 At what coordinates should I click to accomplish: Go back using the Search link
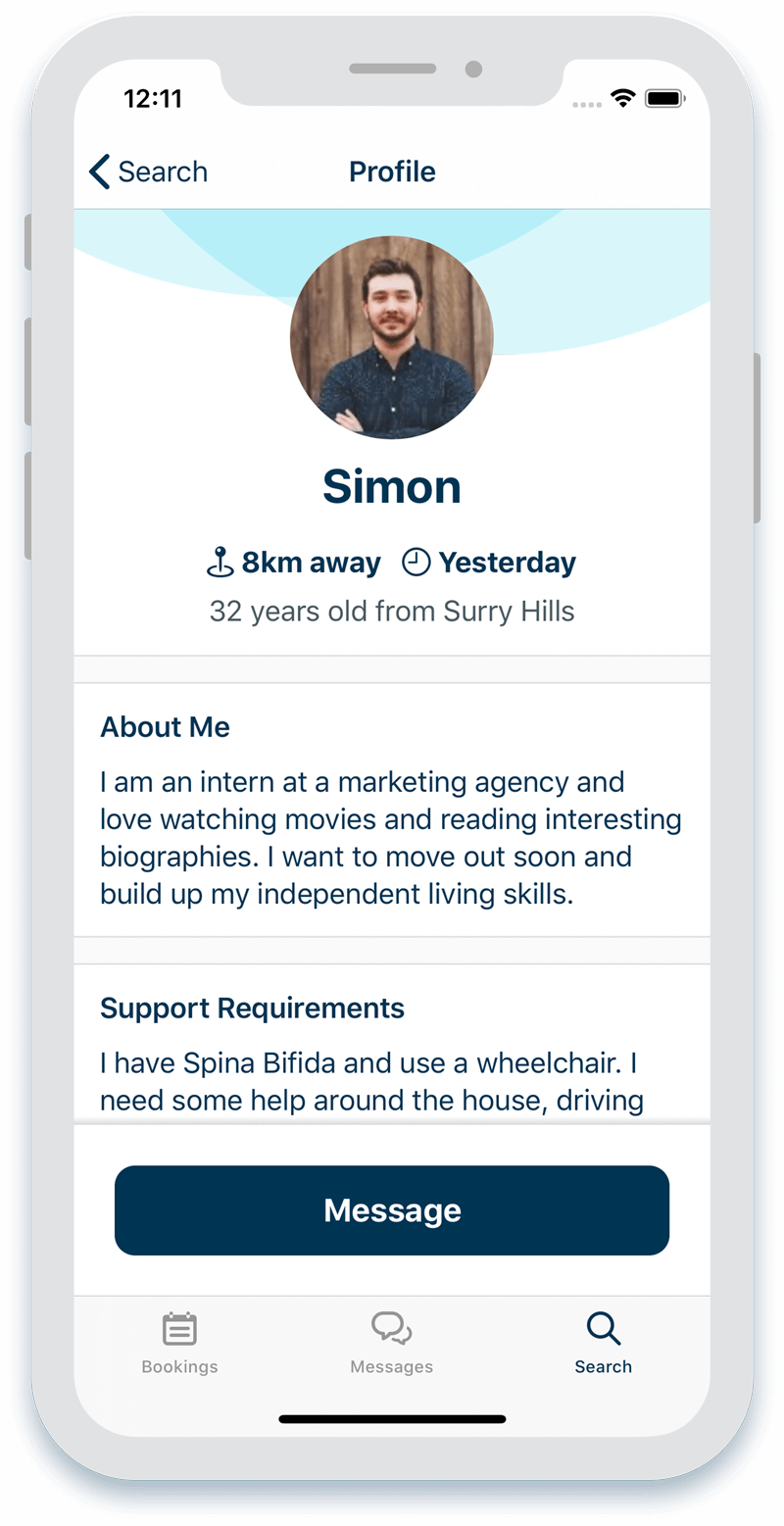163,172
